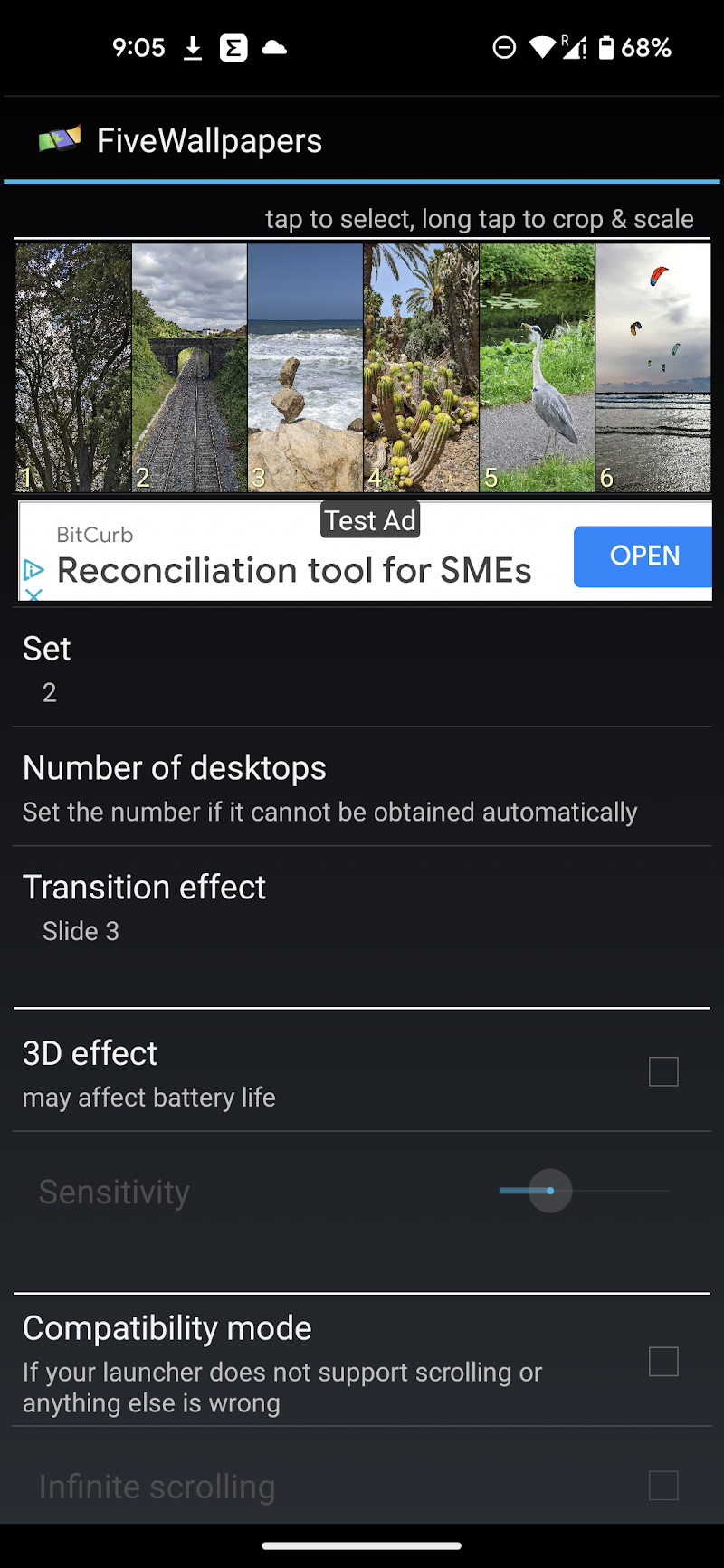Open Number of desktops setting
Viewport: 724px width, 1568px height.
tap(362, 787)
